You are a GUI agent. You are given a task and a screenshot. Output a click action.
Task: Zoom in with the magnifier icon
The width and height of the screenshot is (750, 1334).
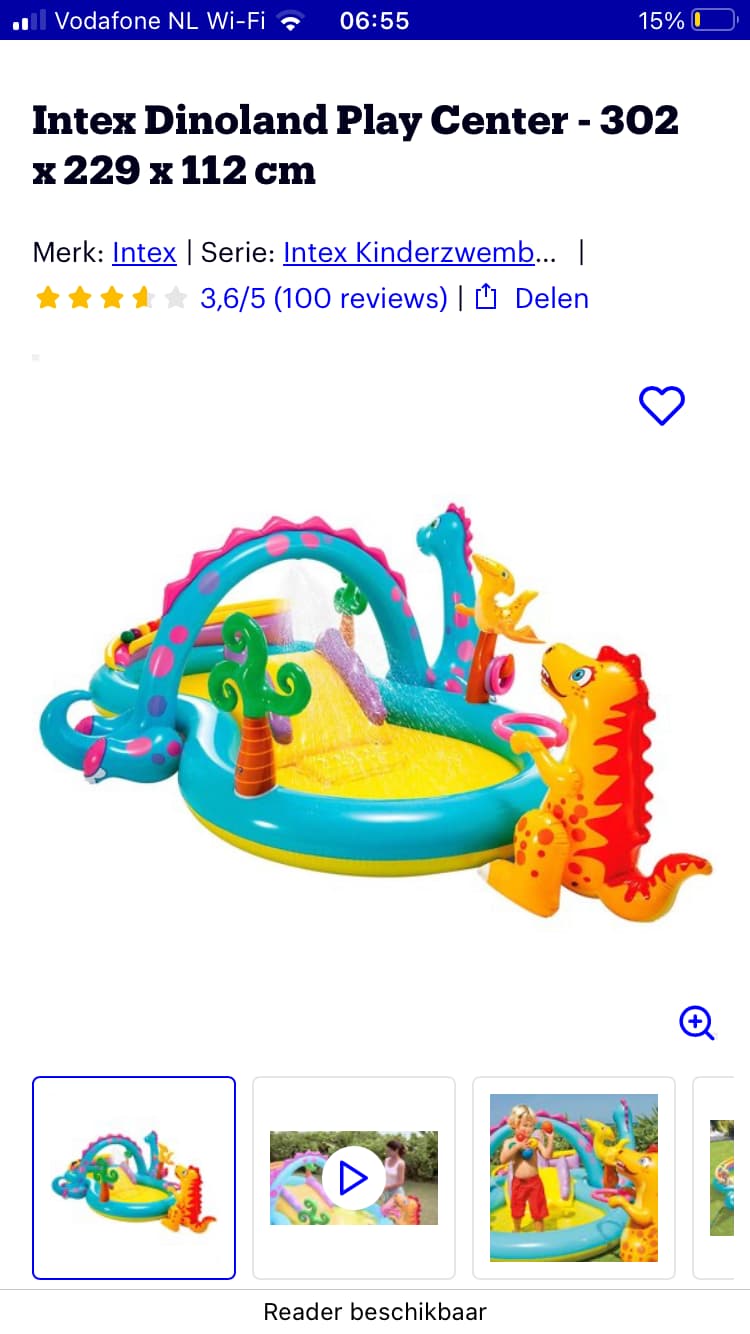(x=697, y=1023)
